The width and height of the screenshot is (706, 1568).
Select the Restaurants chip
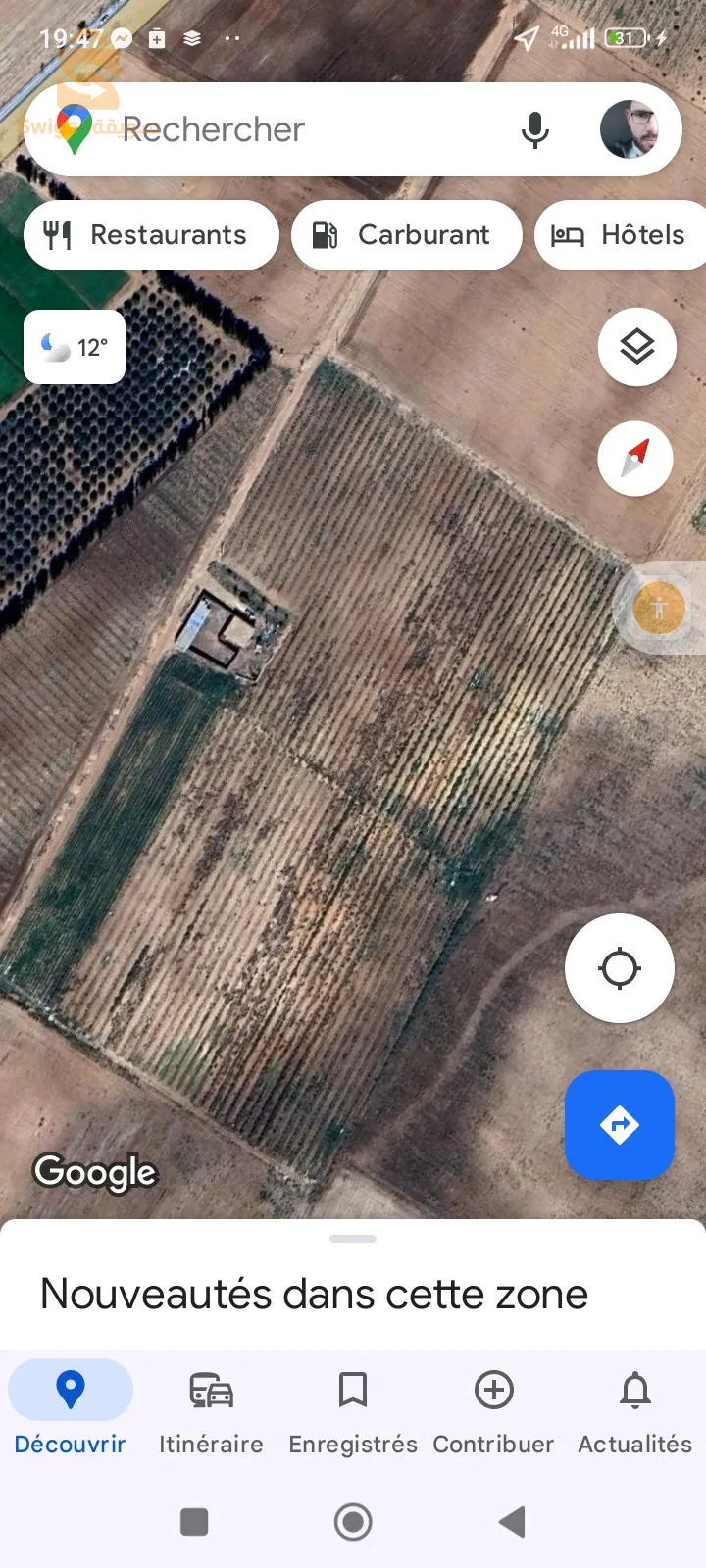(151, 235)
